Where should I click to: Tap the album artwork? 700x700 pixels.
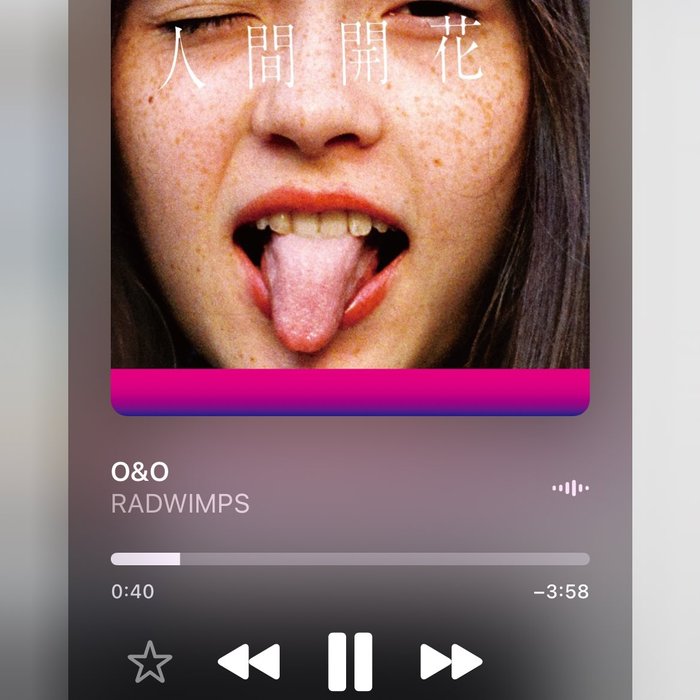coord(350,200)
